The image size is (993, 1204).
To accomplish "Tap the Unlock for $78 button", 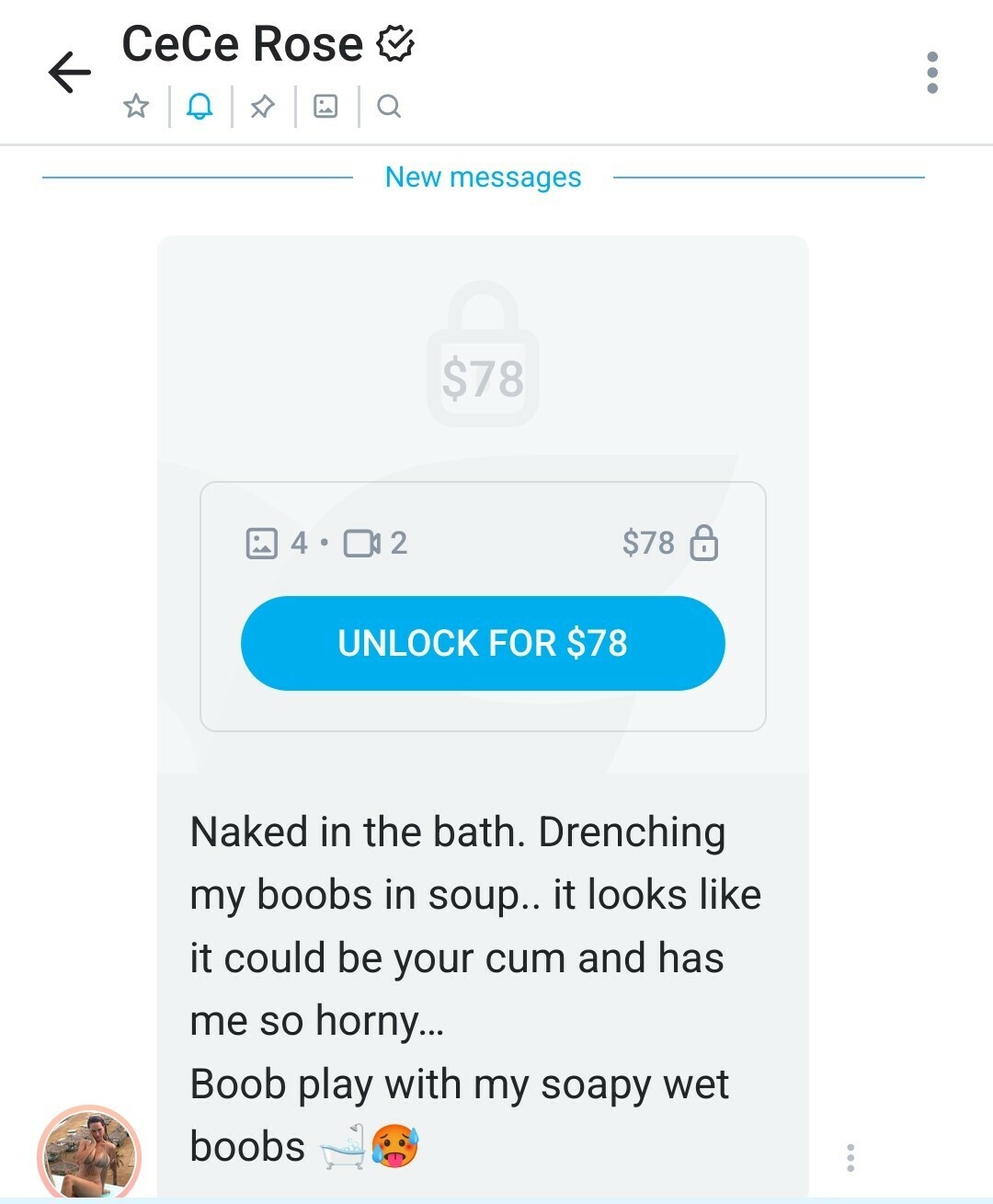I will [483, 643].
